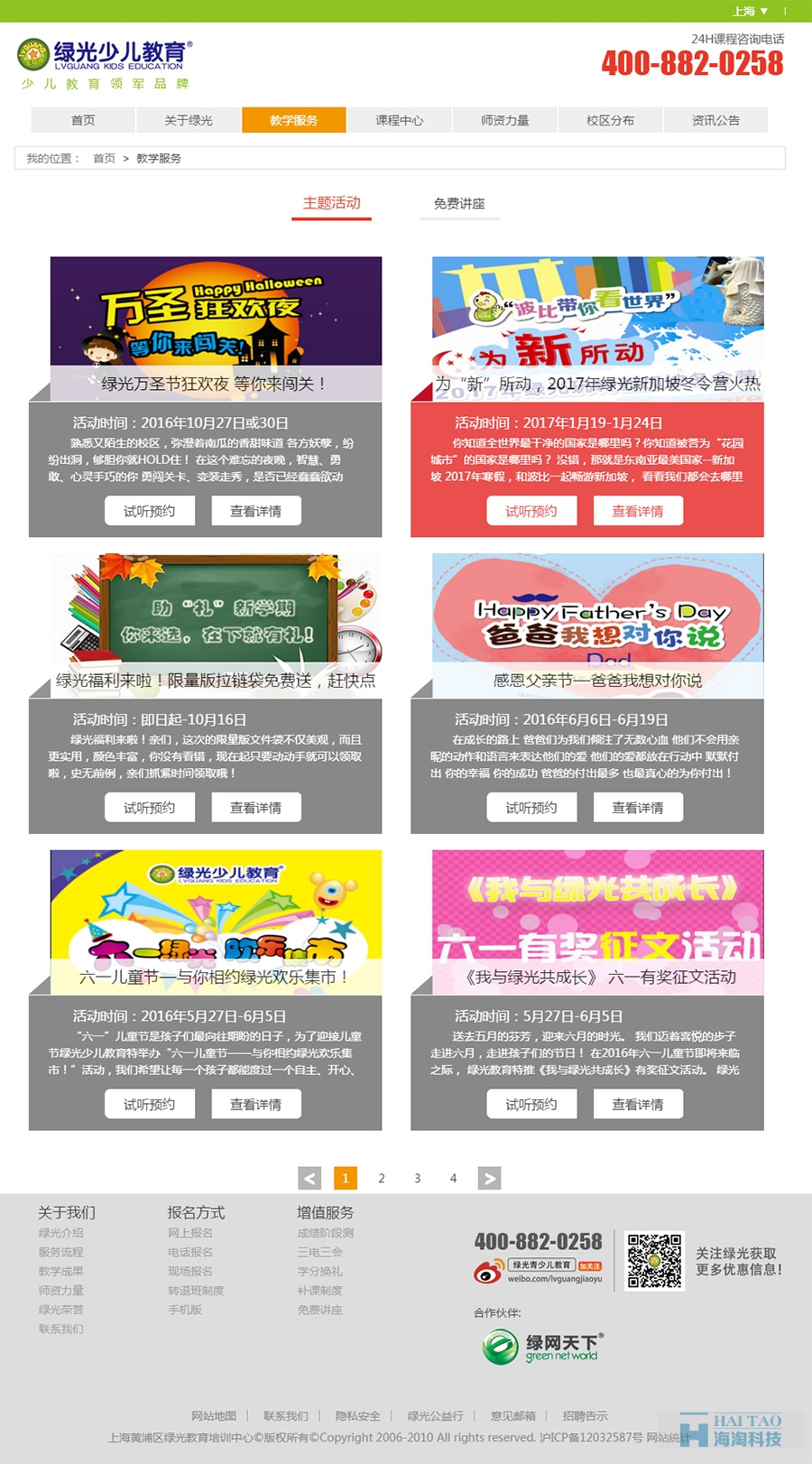Open the 关于绿光 menu
Viewport: 812px width, 1464px height.
point(189,120)
